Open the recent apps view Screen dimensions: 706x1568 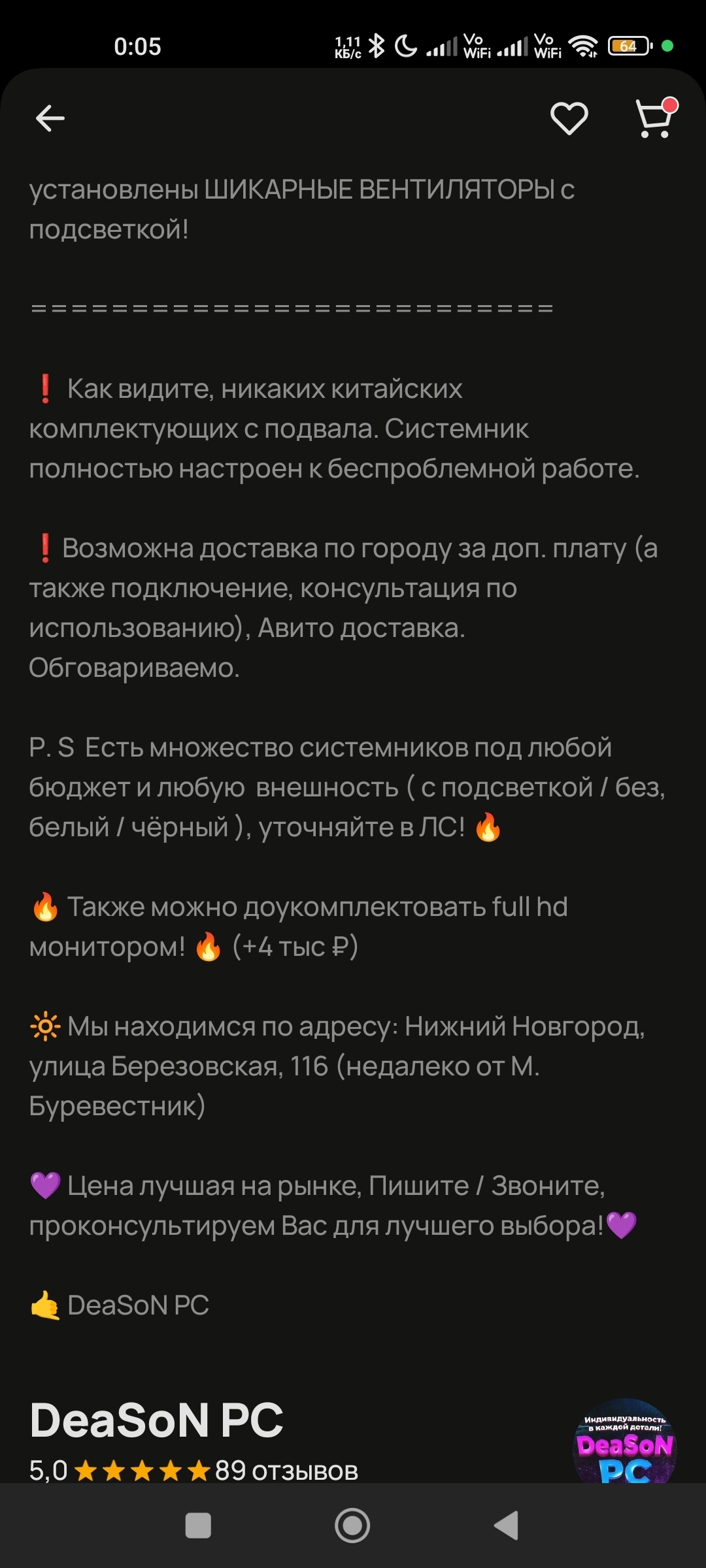[x=198, y=1526]
